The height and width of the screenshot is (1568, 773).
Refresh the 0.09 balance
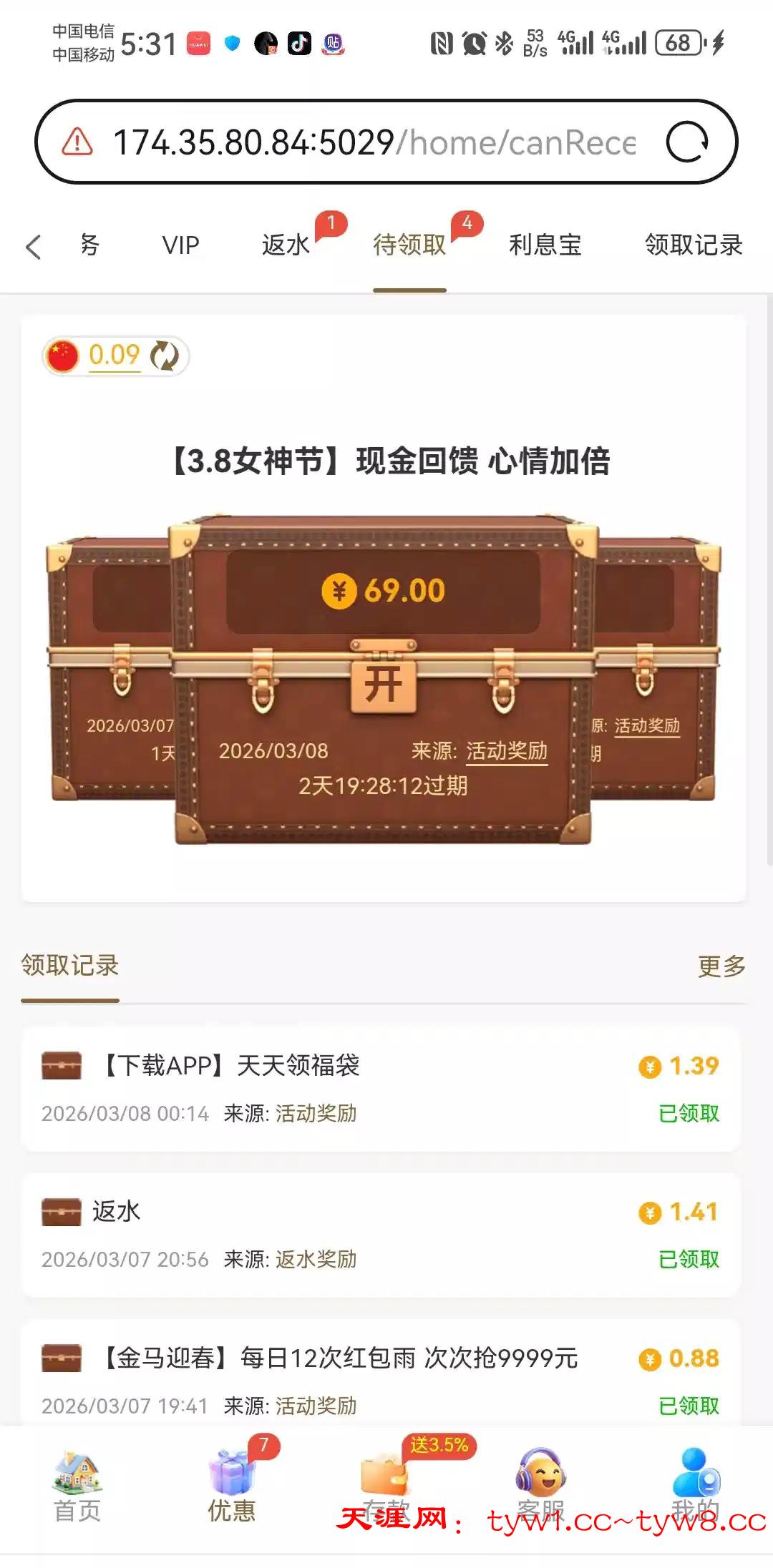tap(165, 356)
